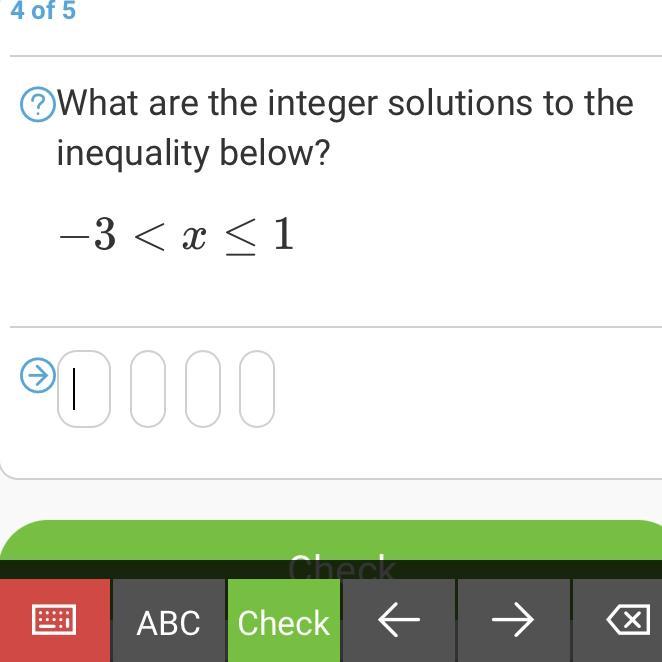Screen dimensions: 662x662
Task: Tap the first answer input box
Action: point(84,389)
